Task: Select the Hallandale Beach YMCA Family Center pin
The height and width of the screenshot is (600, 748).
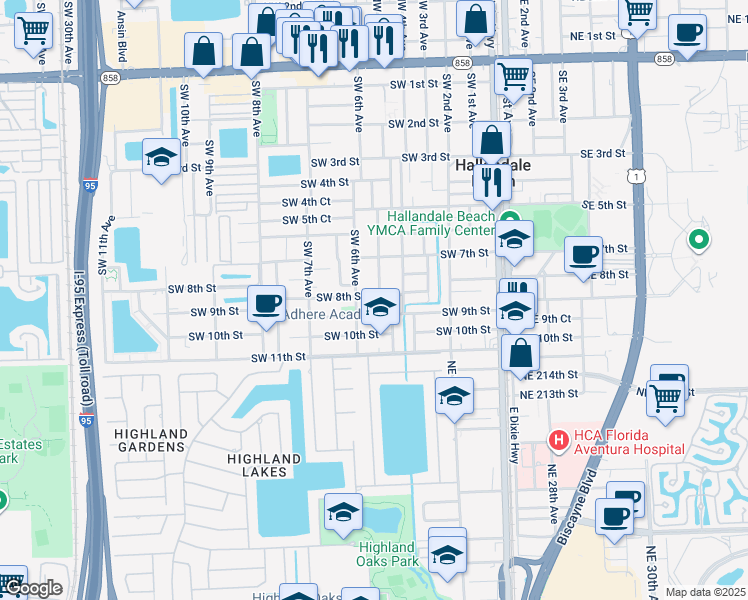Action: [508, 222]
